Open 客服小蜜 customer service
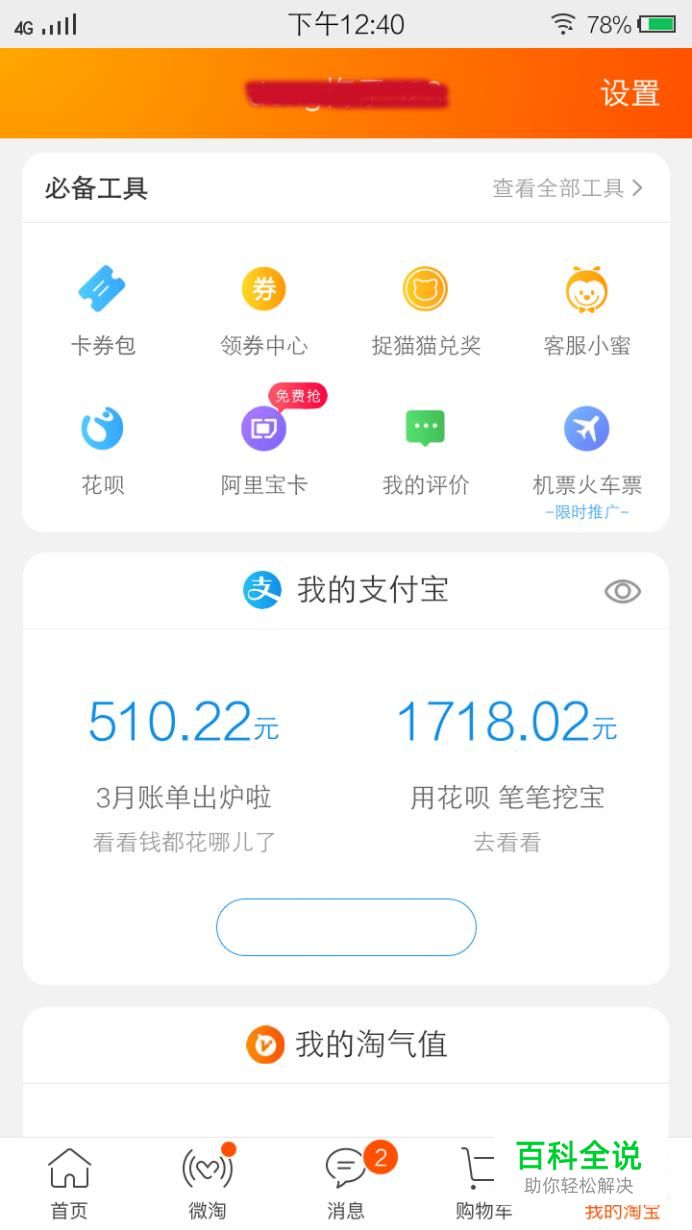692x1230 pixels. pyautogui.click(x=587, y=310)
